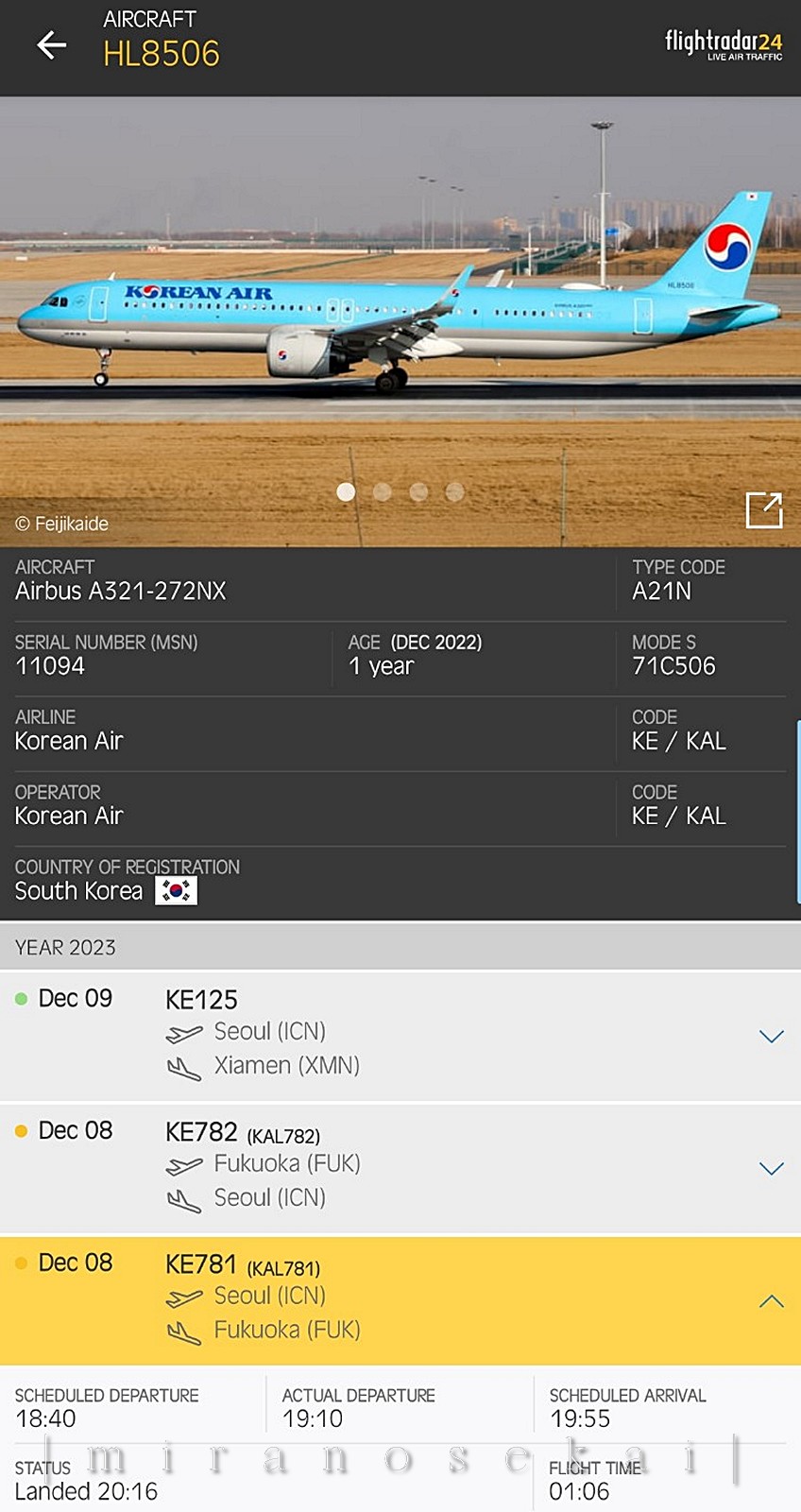Go back using the arrow icon
This screenshot has height=1512, width=801.
(51, 44)
